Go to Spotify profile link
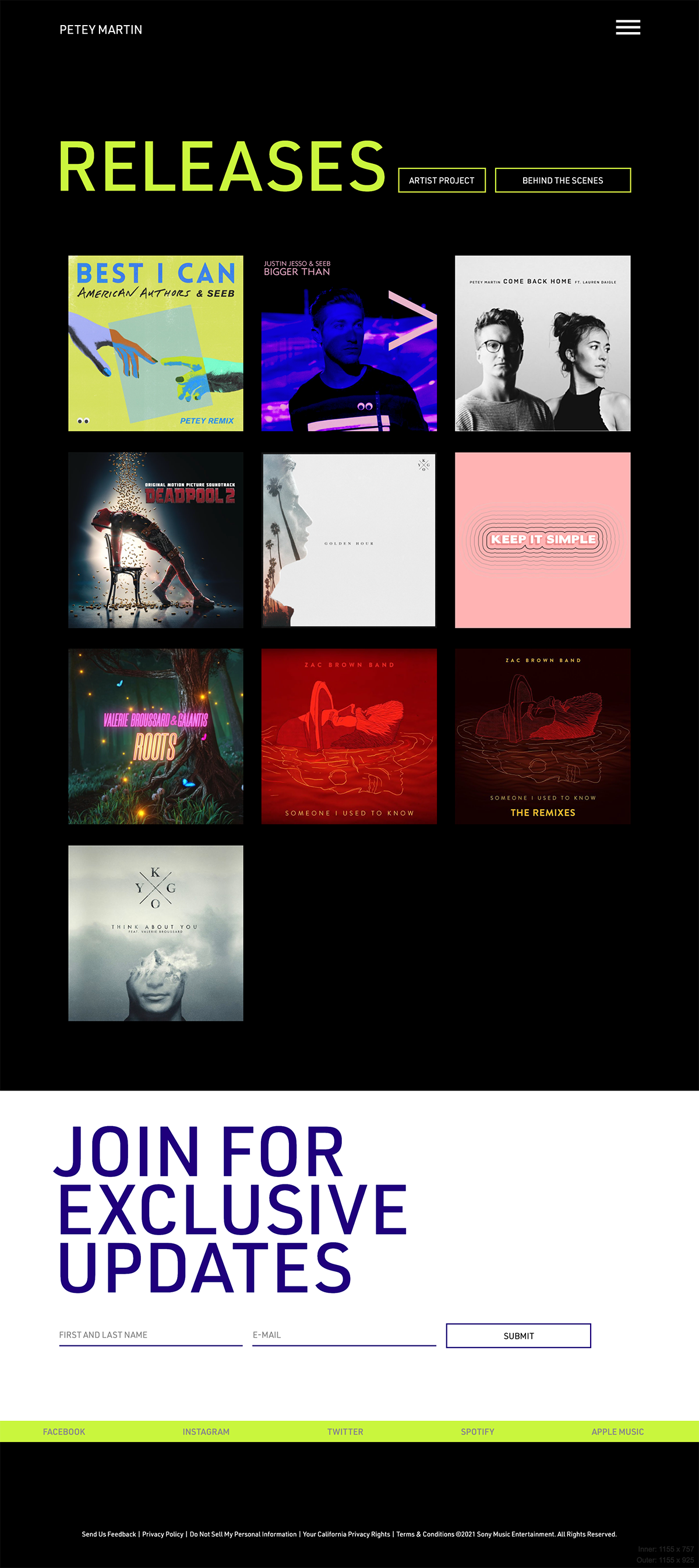699x1568 pixels. coord(478,1432)
